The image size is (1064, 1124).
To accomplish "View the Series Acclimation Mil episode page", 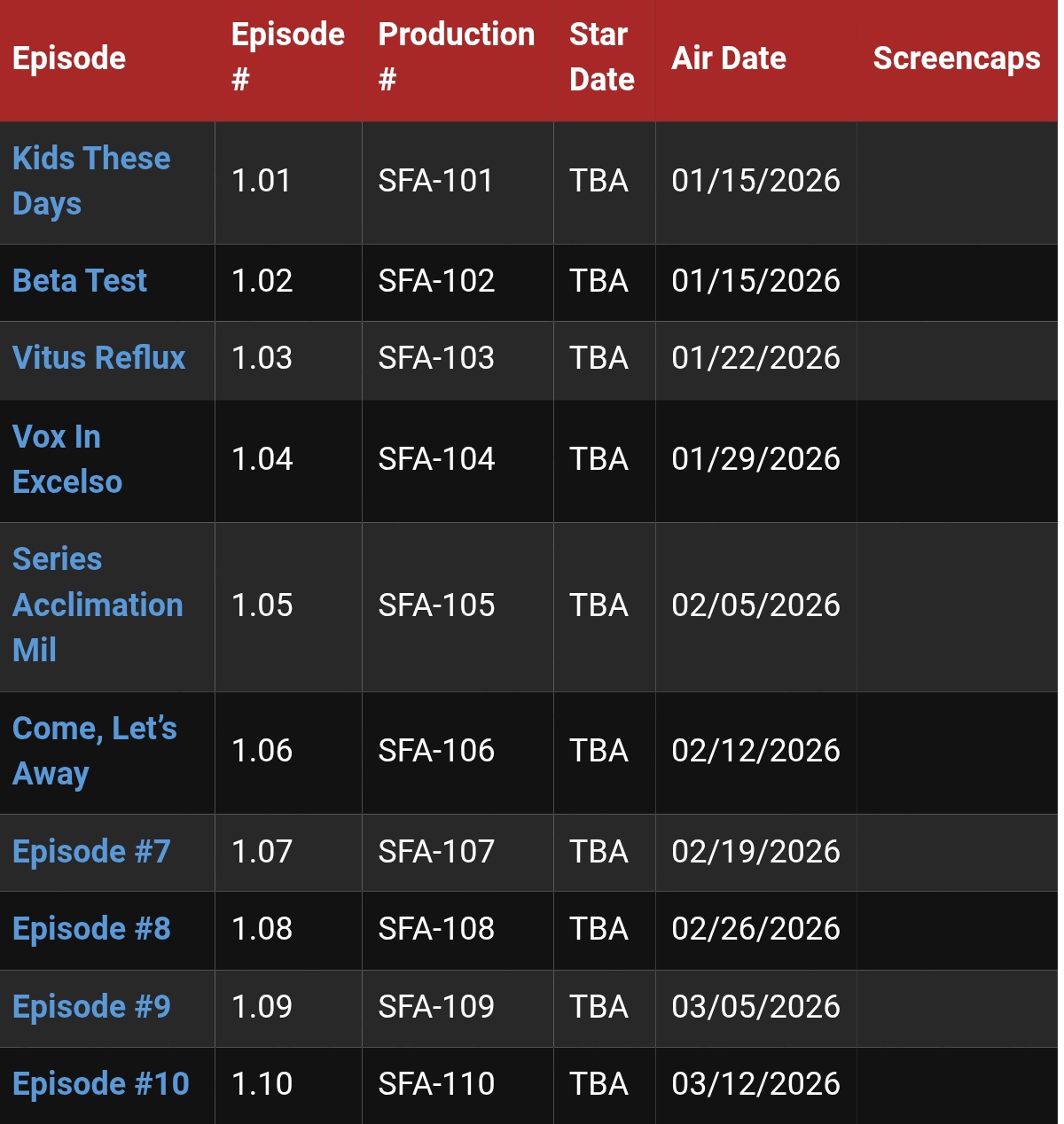I will tap(98, 605).
